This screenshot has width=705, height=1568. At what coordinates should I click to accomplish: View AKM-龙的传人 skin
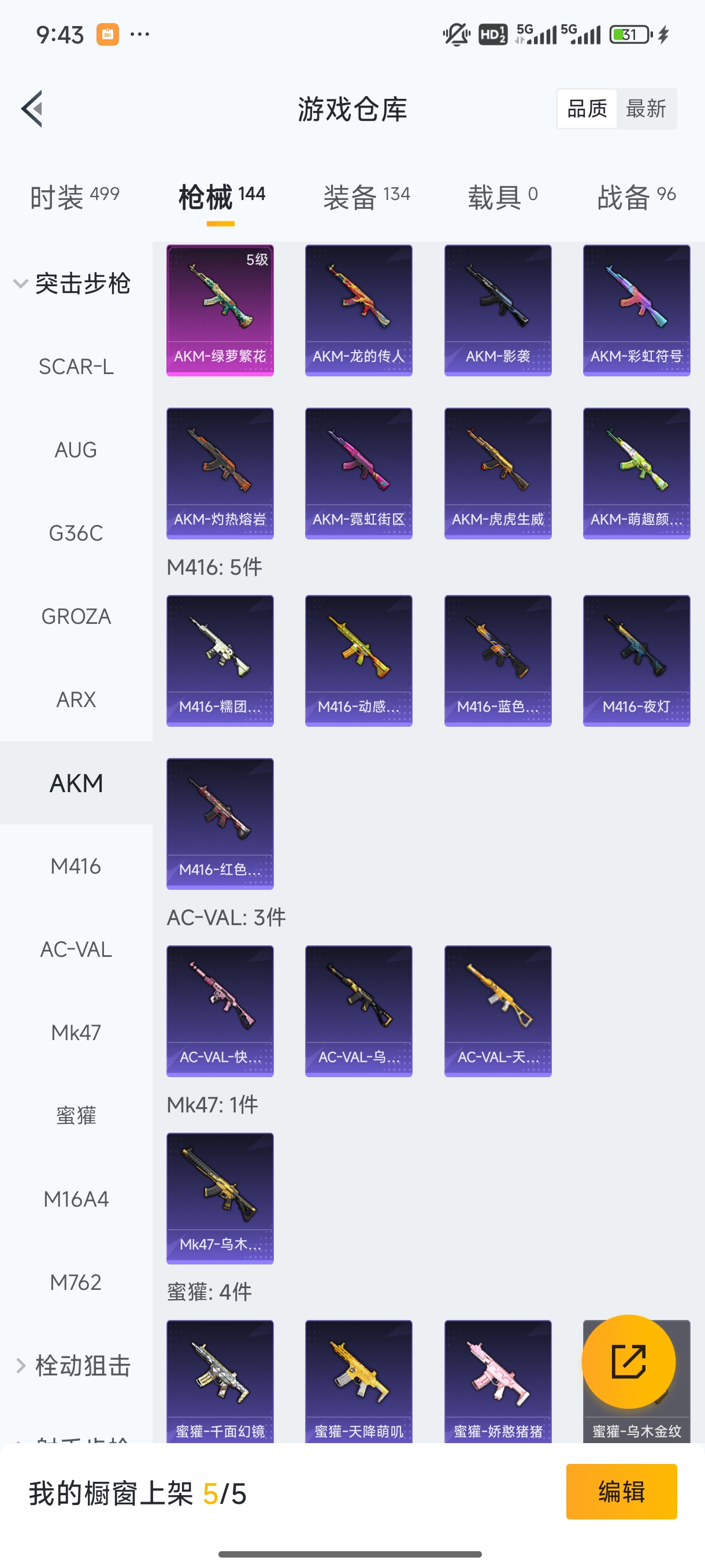coord(359,310)
